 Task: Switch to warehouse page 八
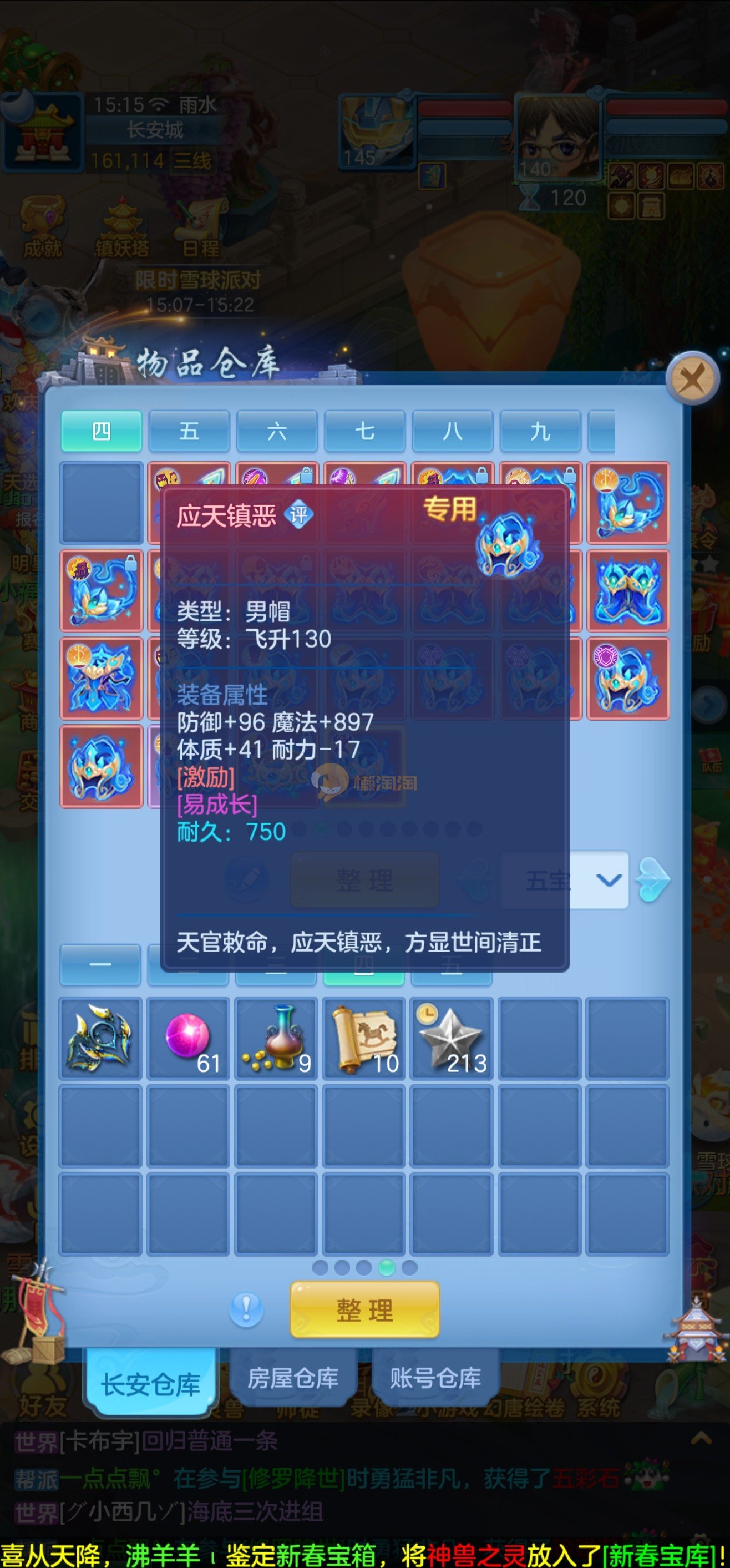[x=452, y=432]
